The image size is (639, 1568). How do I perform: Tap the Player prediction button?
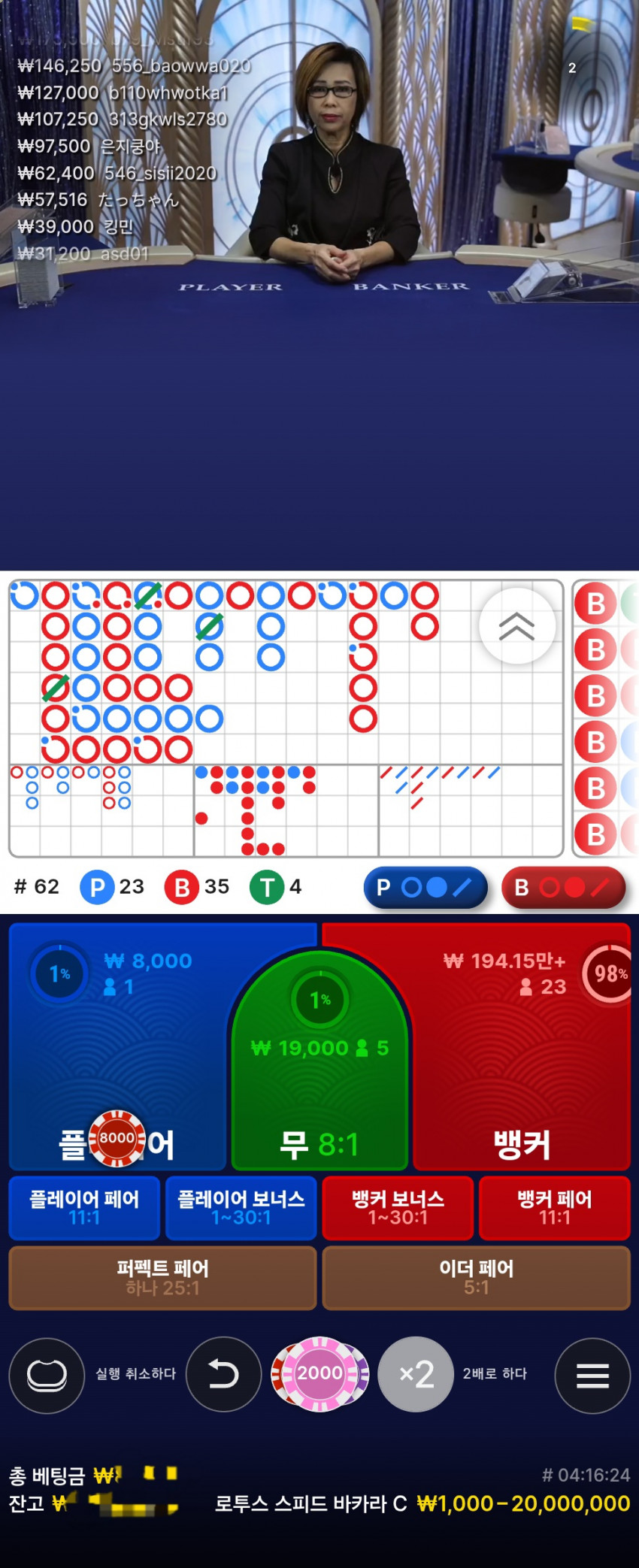[425, 887]
